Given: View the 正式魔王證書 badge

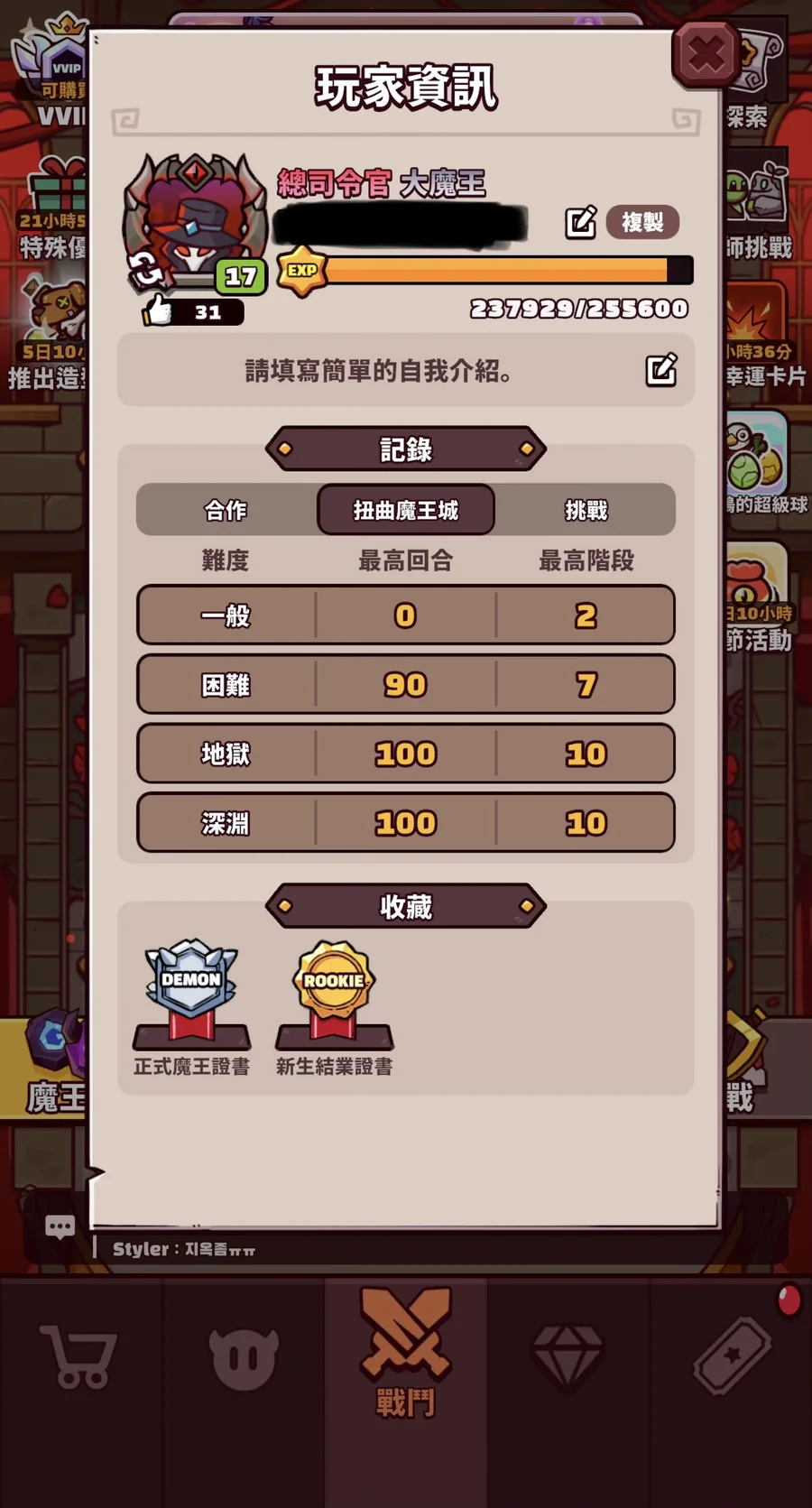Looking at the screenshot, I should coord(191,996).
